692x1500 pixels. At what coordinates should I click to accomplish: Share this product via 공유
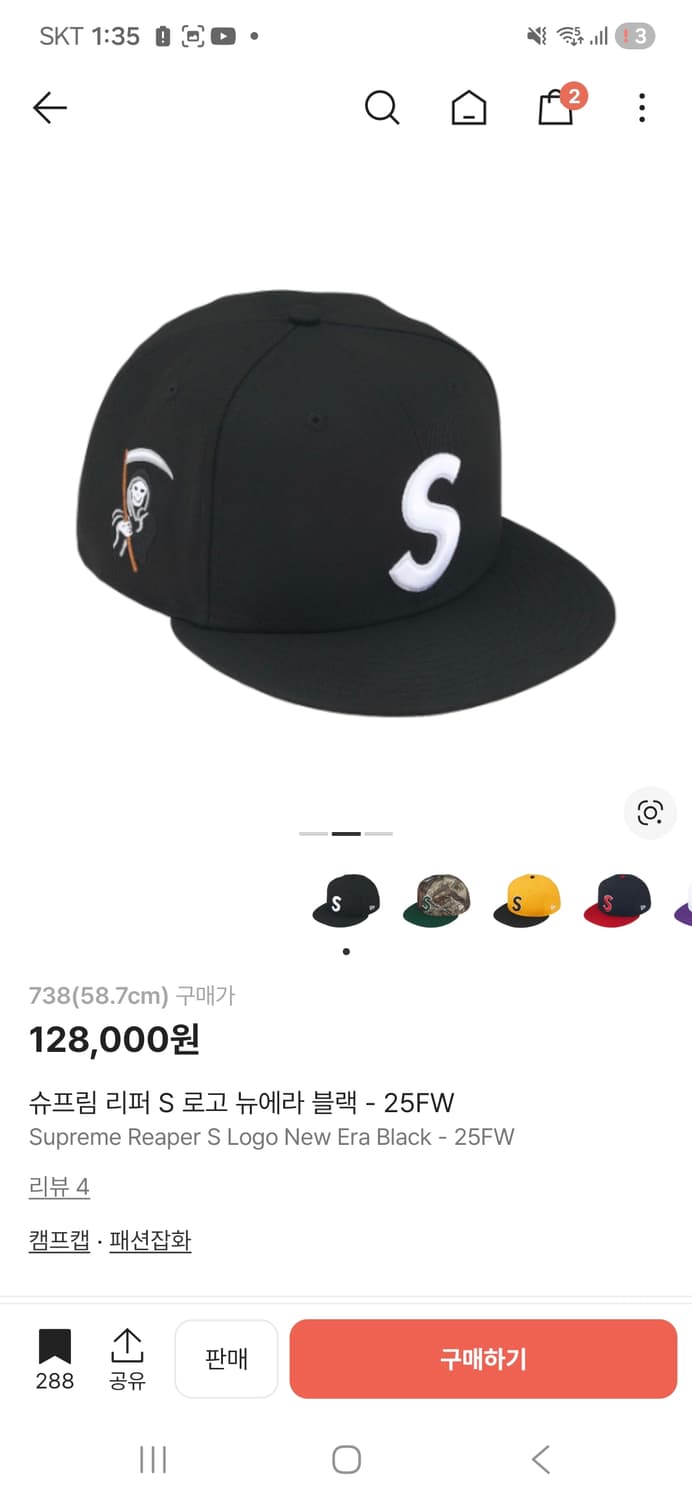point(127,1358)
